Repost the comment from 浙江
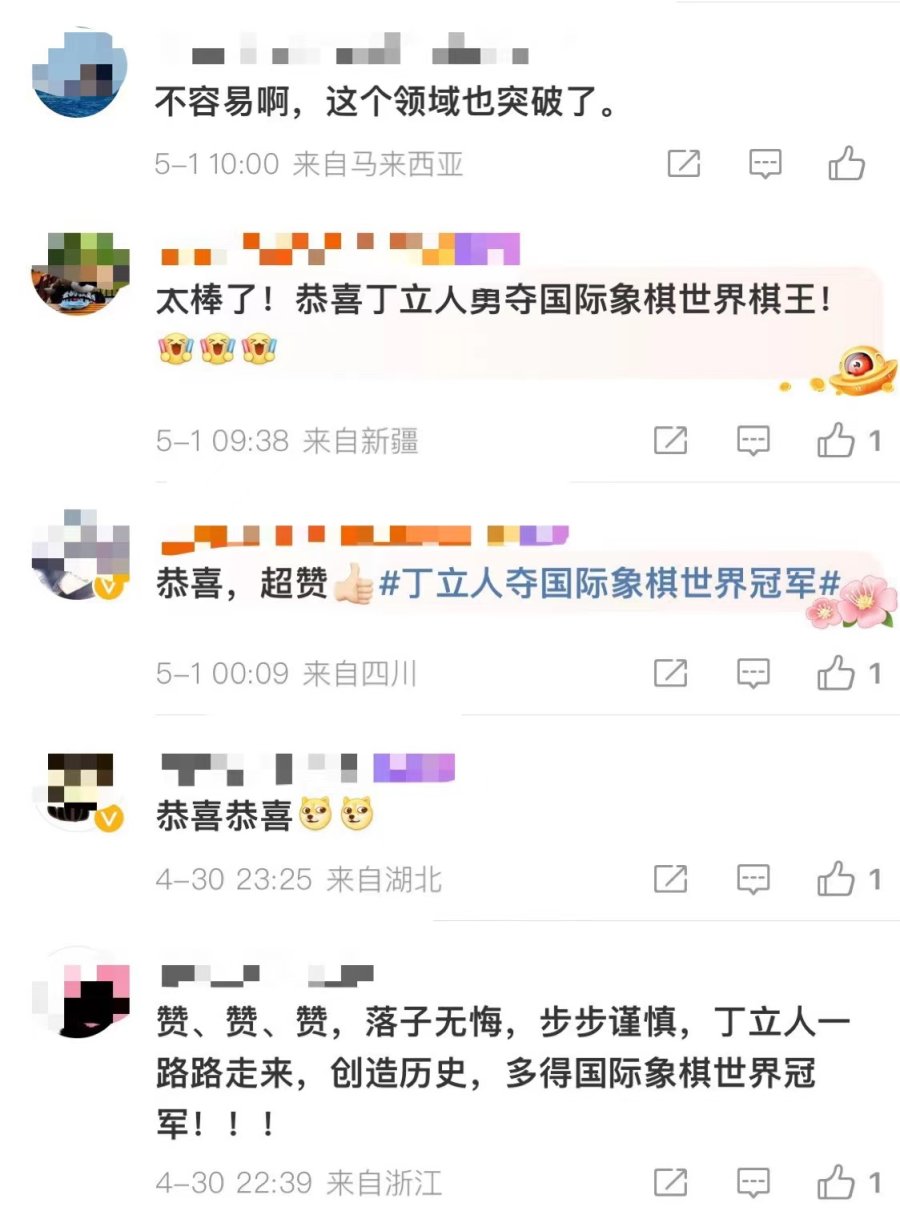The width and height of the screenshot is (900, 1223). tap(670, 1183)
